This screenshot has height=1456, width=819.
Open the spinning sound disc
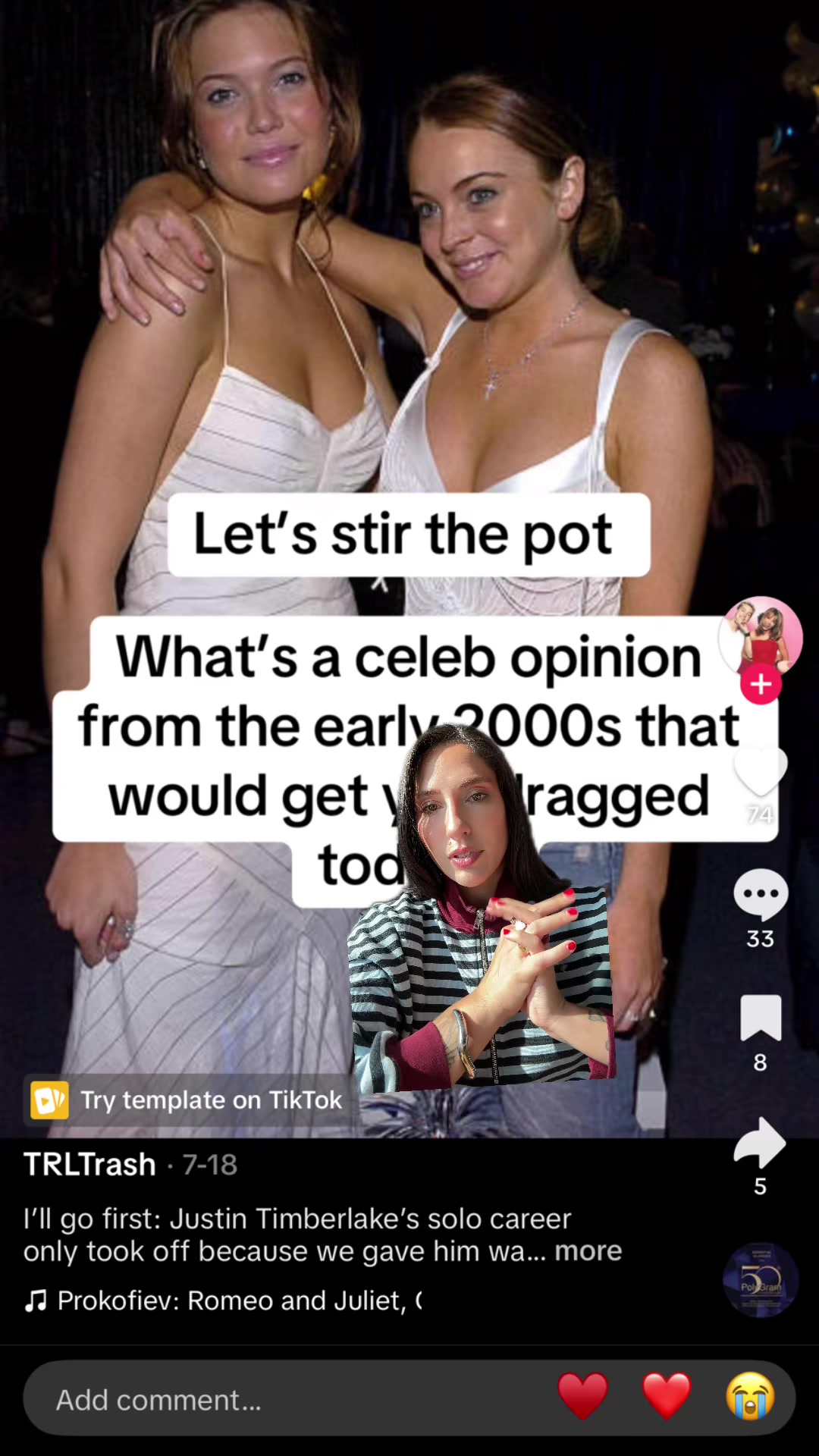tap(761, 1280)
